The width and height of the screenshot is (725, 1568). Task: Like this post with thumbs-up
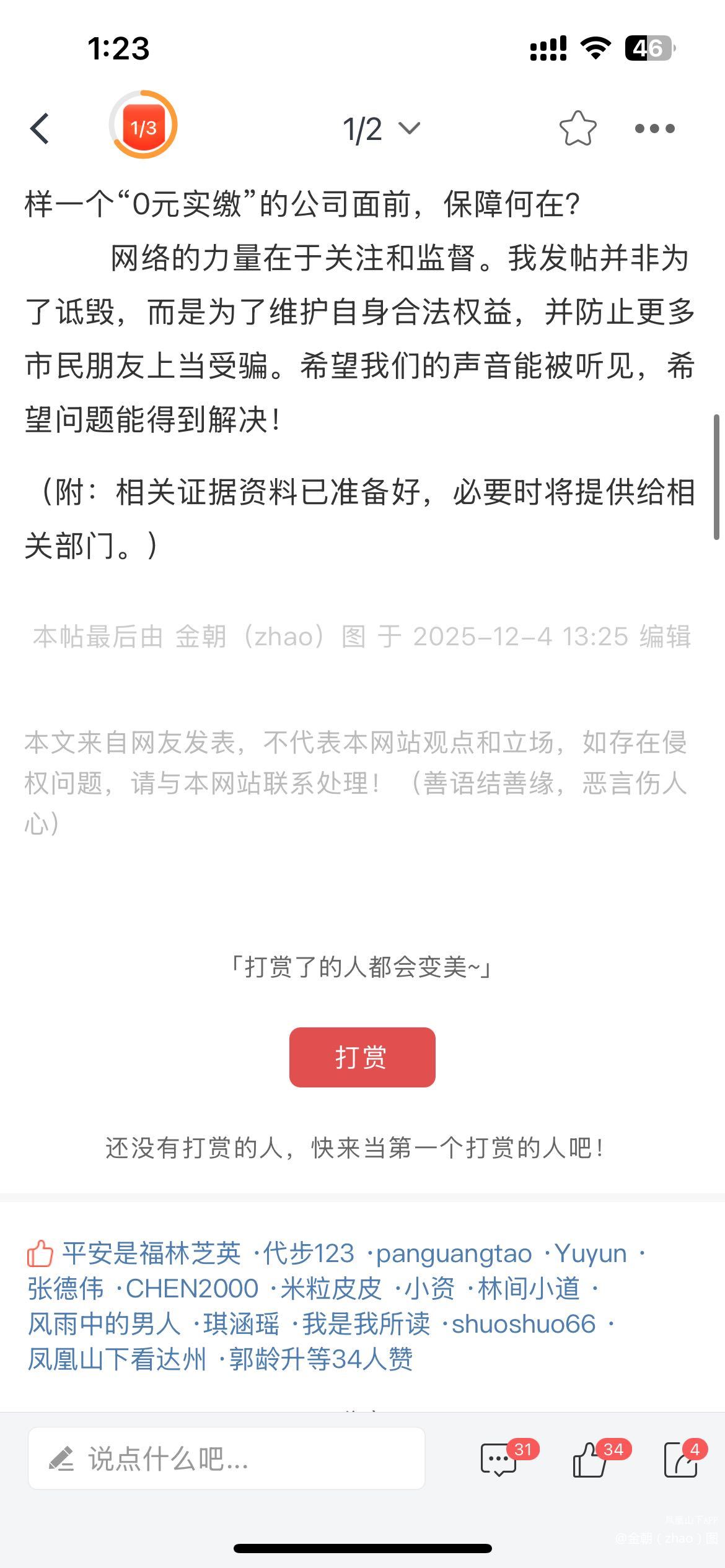590,1460
